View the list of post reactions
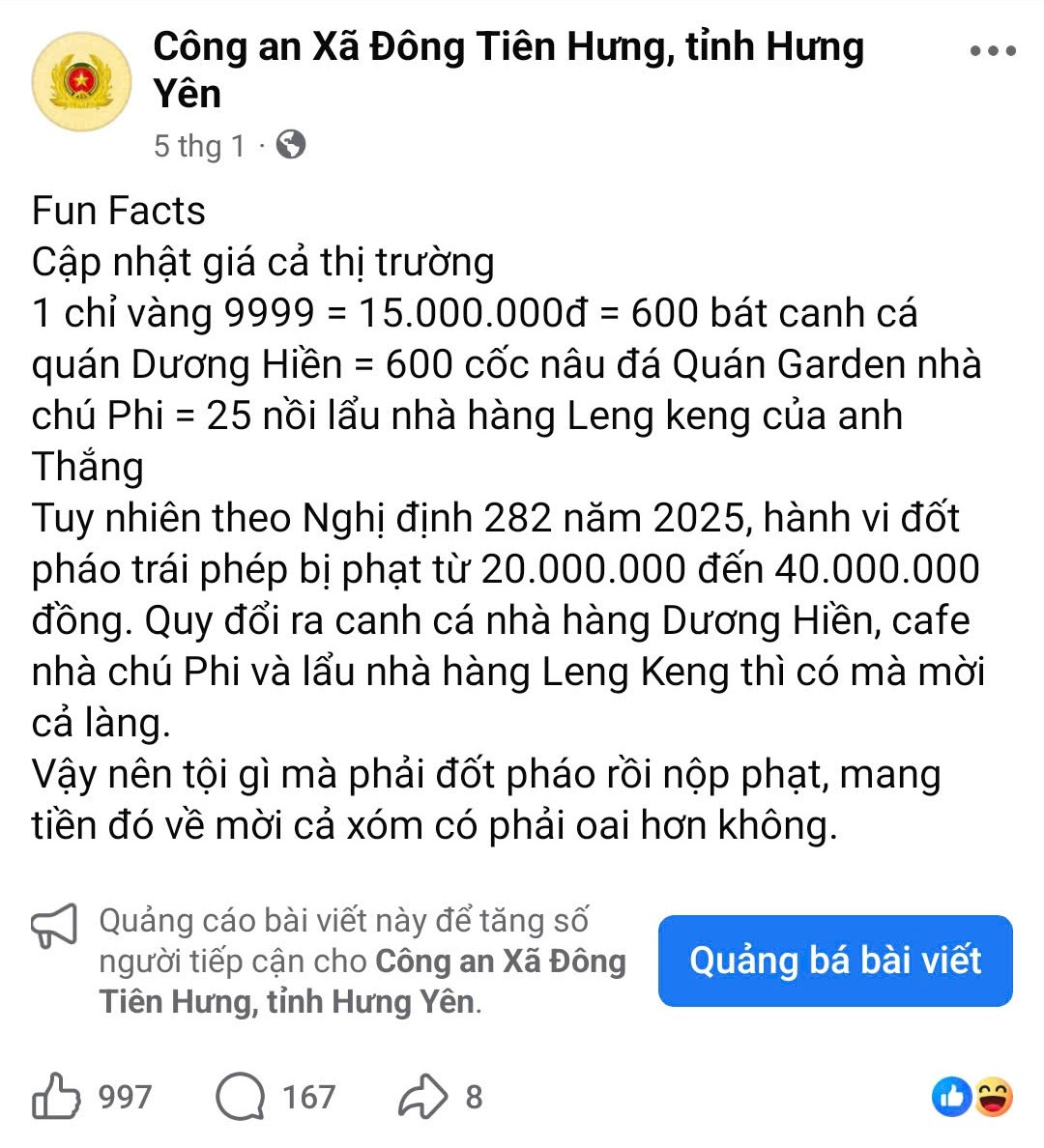The image size is (1044, 1148). (972, 1097)
